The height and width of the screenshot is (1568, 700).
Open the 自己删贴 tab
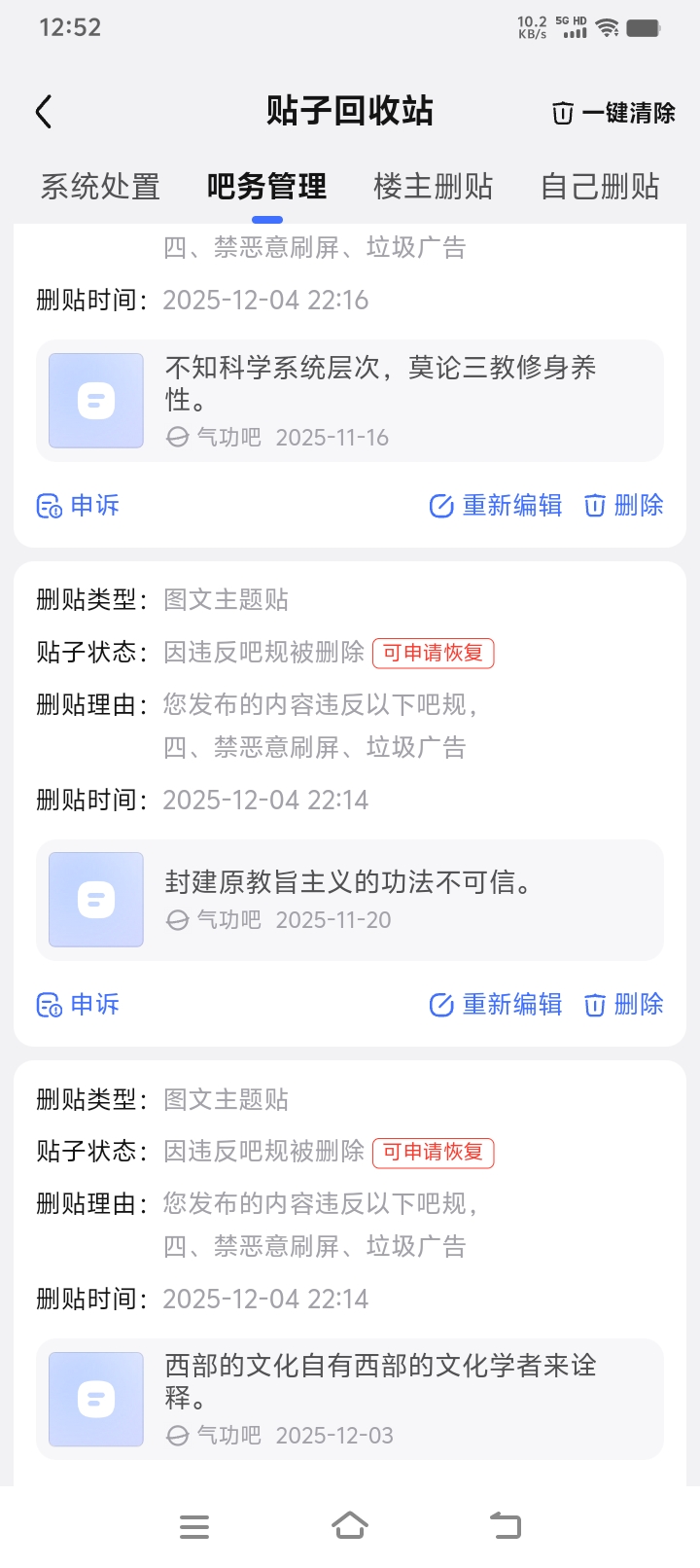600,186
